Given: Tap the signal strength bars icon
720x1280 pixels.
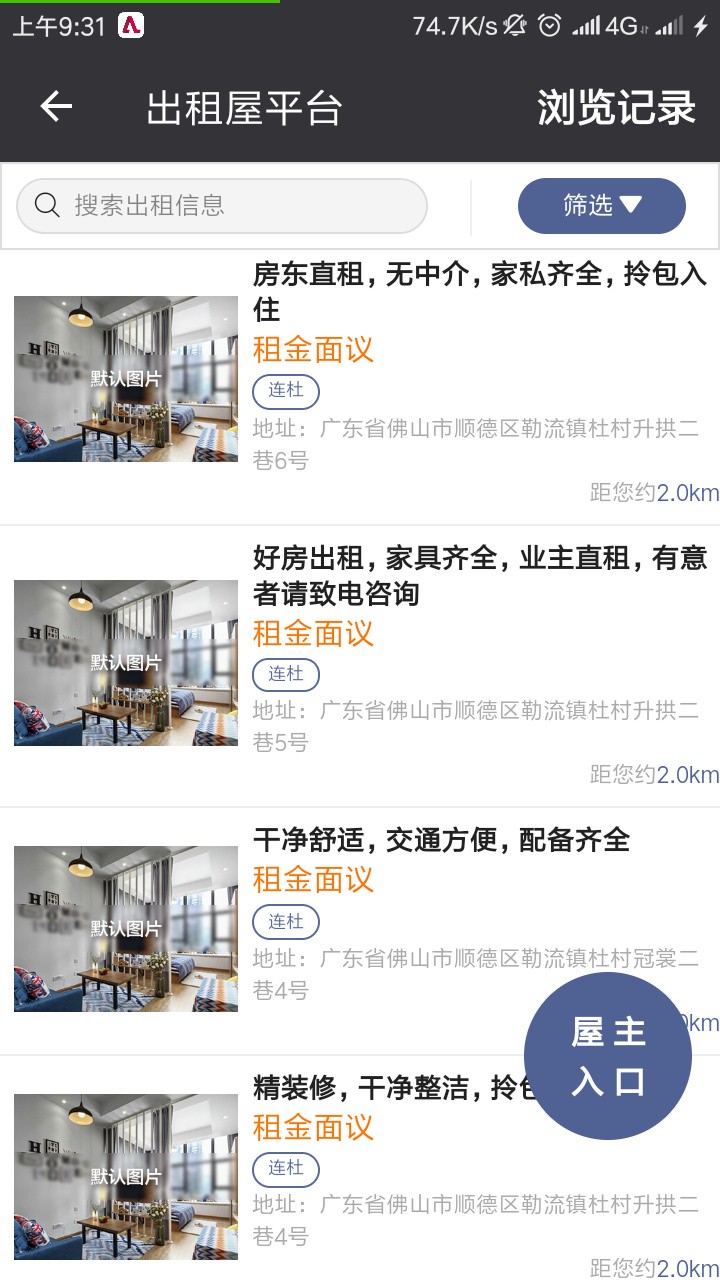Looking at the screenshot, I should [x=586, y=27].
